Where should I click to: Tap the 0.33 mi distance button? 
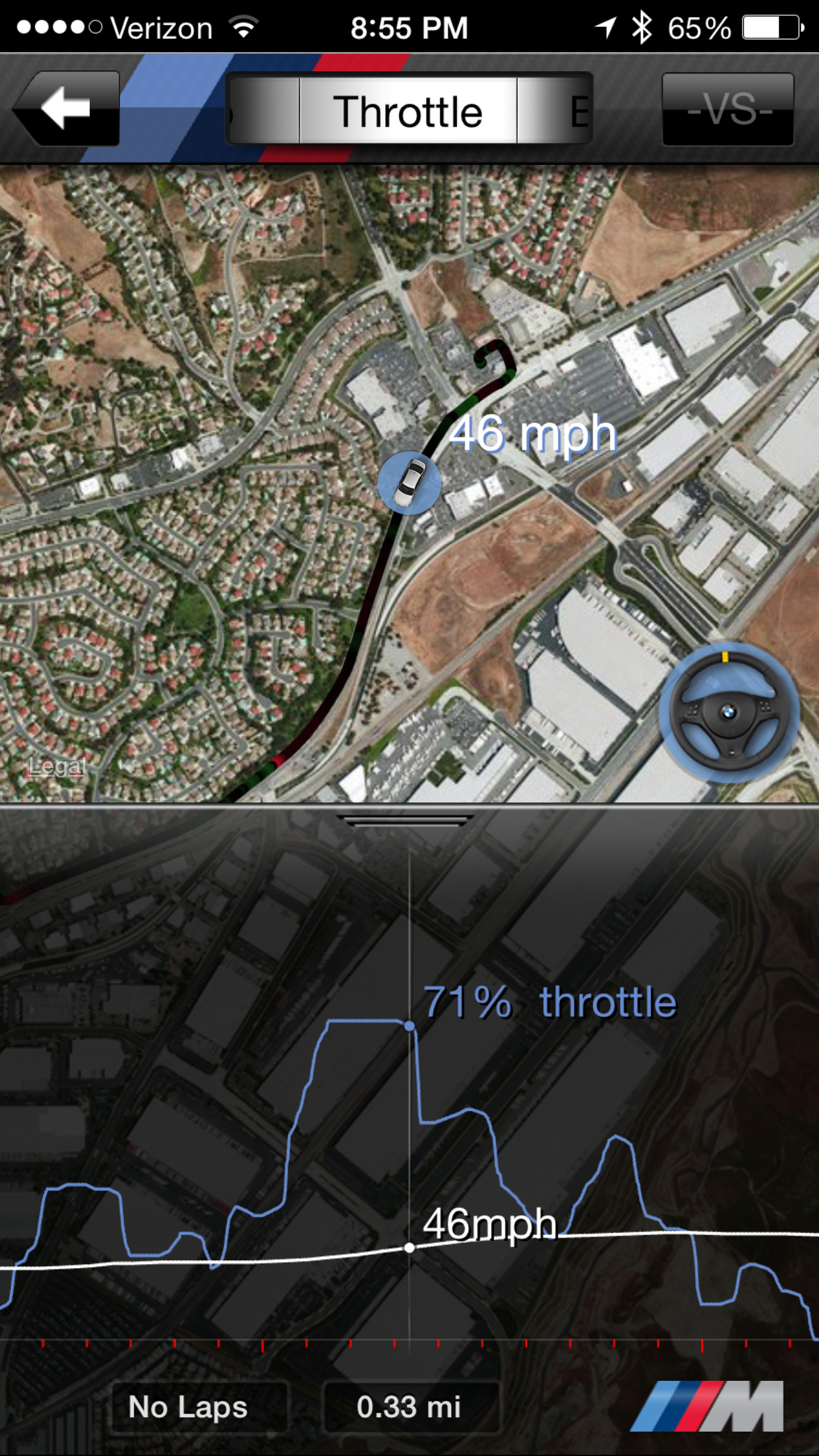click(409, 1407)
